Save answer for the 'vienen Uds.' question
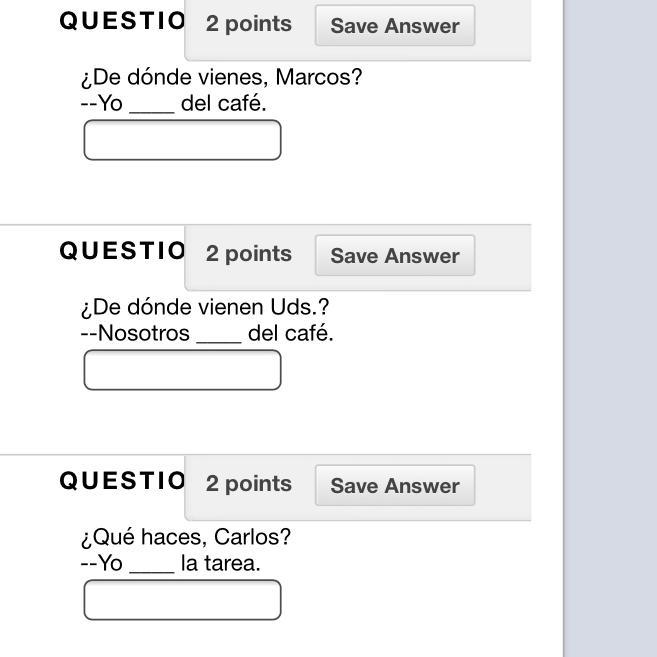Viewport: 657px width, 657px height. (395, 255)
